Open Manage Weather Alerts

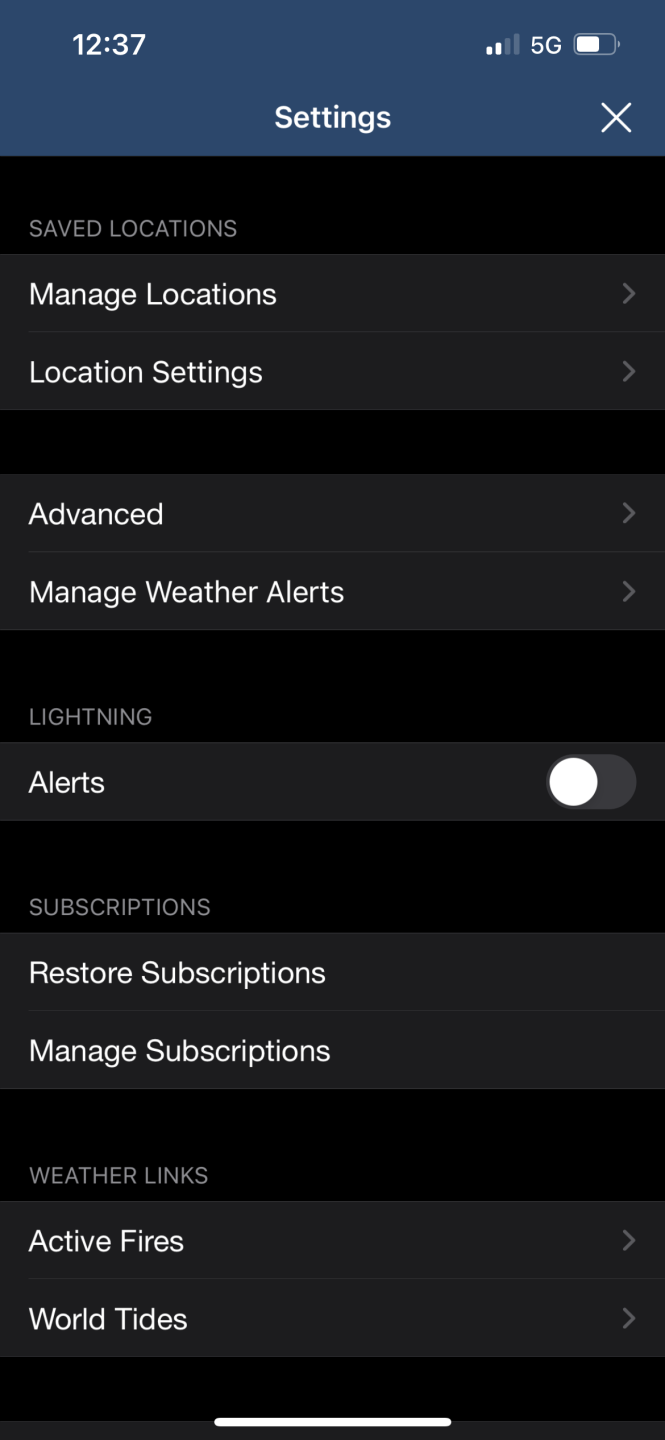[332, 592]
